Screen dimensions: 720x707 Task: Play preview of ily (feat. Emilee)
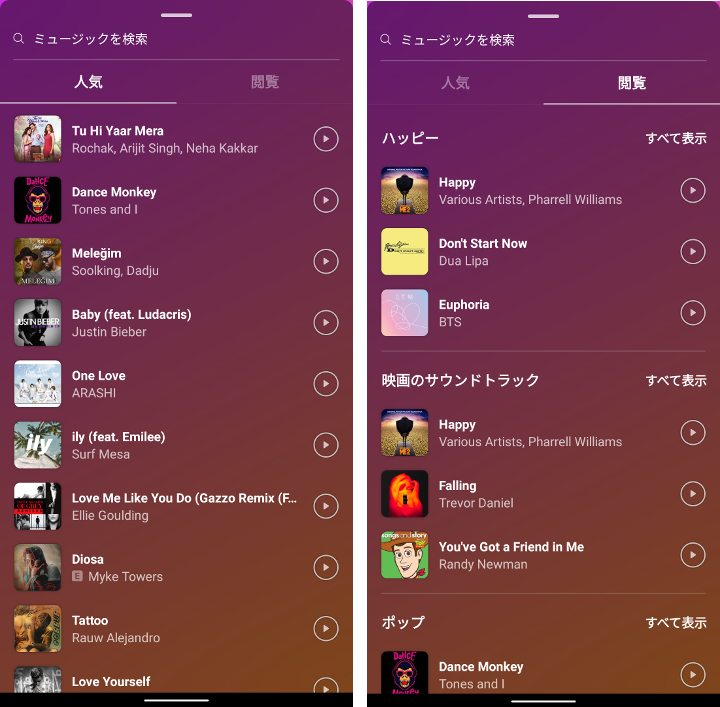[326, 445]
